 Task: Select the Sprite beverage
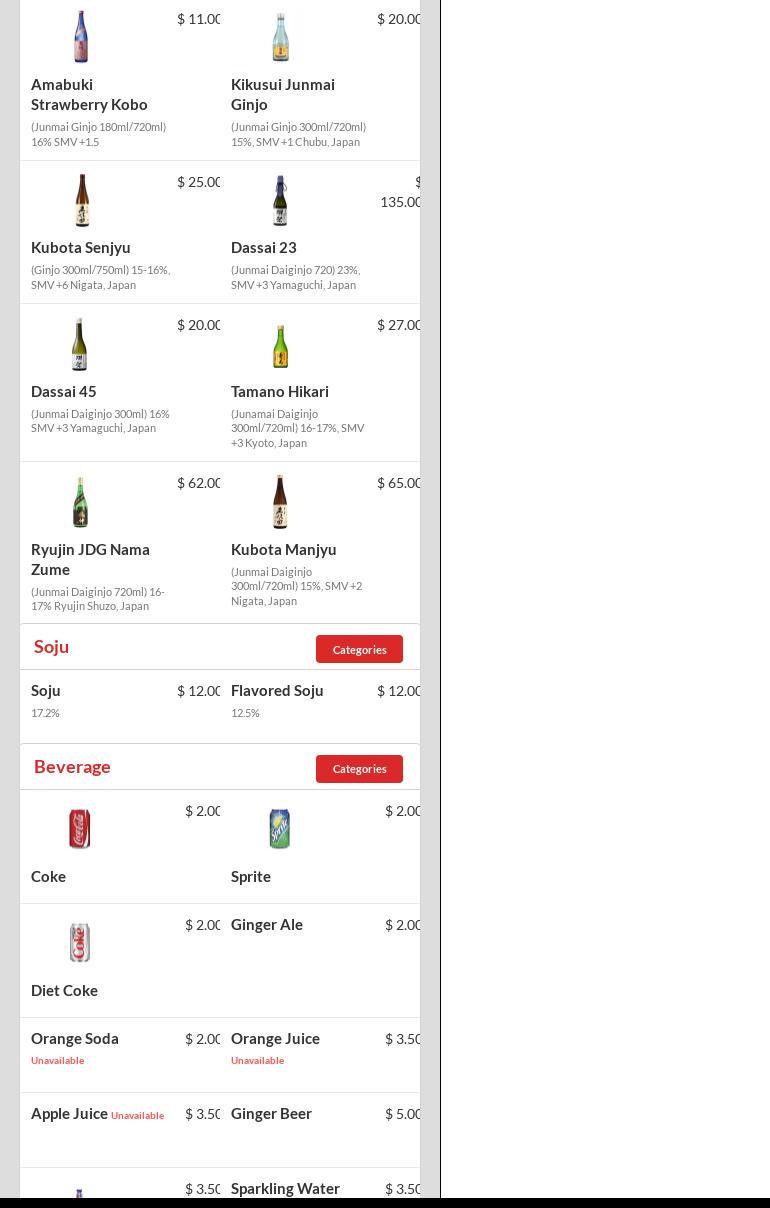tap(251, 876)
